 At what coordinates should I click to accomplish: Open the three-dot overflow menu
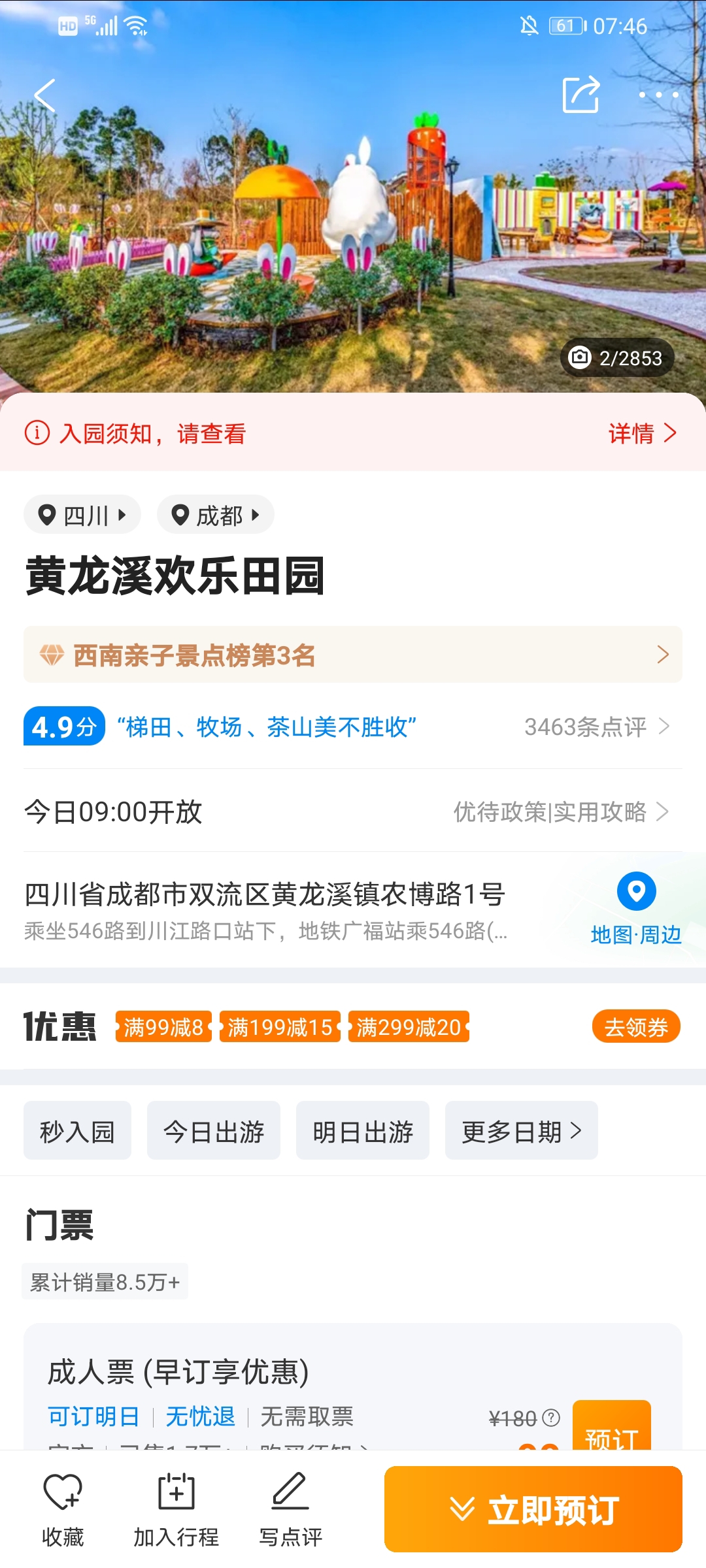(x=658, y=95)
